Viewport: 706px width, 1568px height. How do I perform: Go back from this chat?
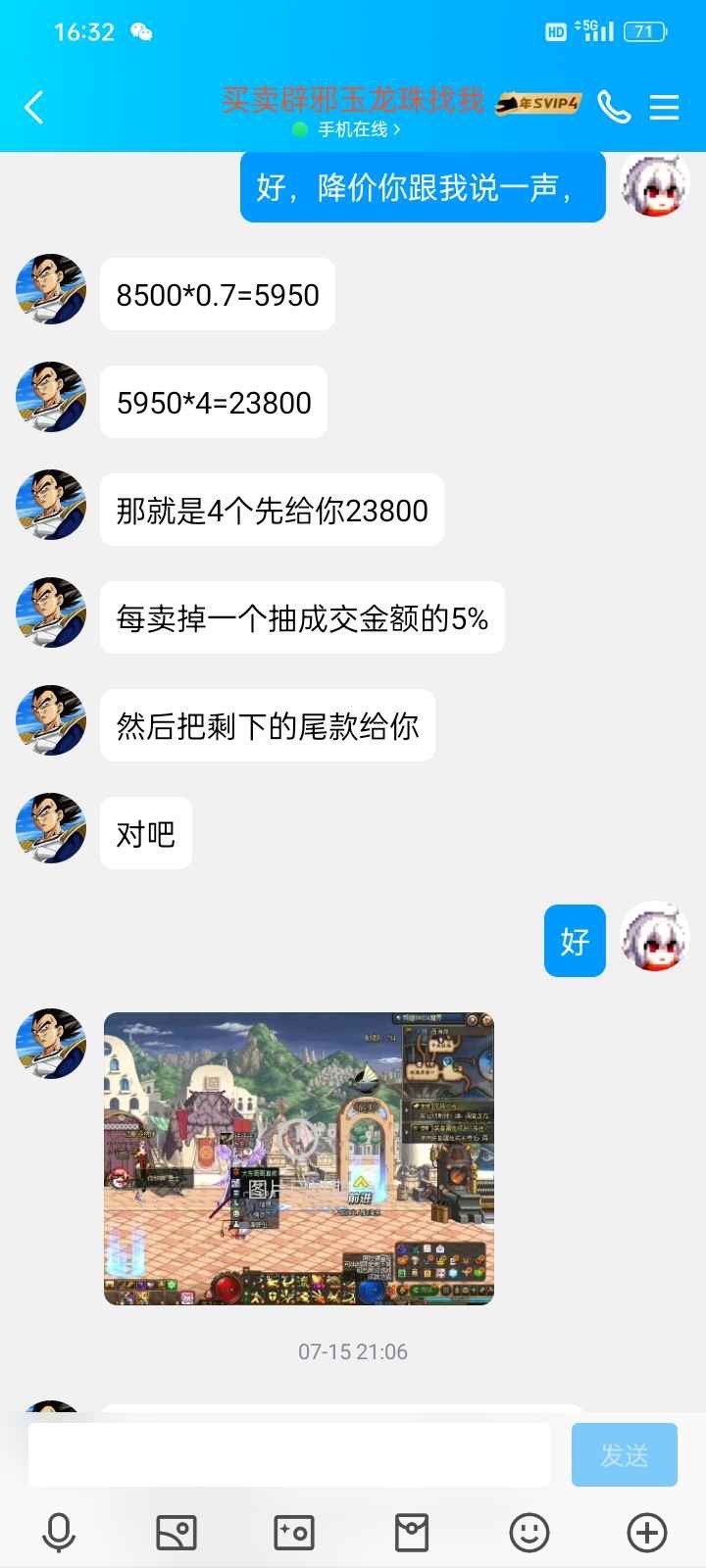[33, 107]
